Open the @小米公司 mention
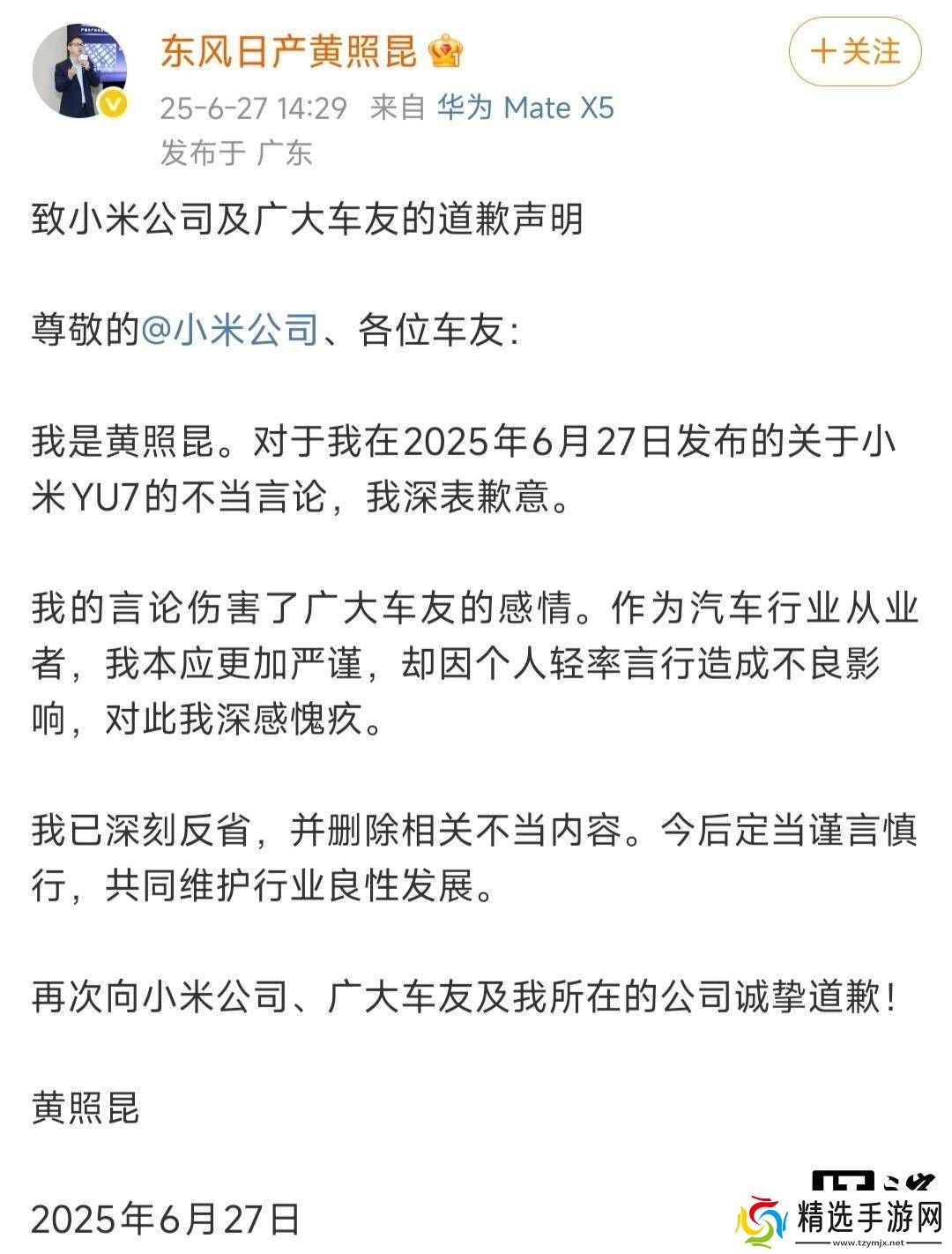952x1254 pixels. 229,331
